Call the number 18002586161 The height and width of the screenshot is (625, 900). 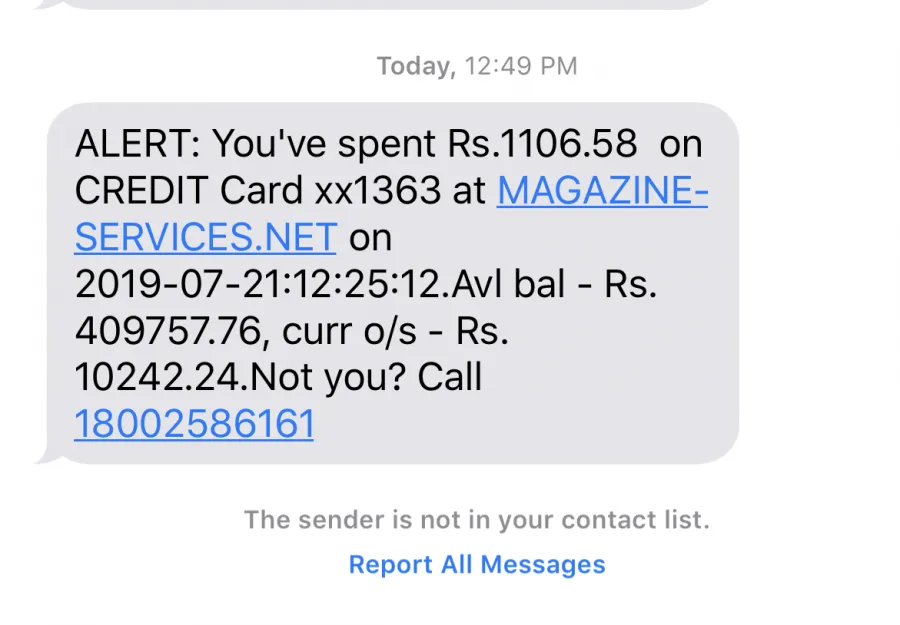click(194, 424)
